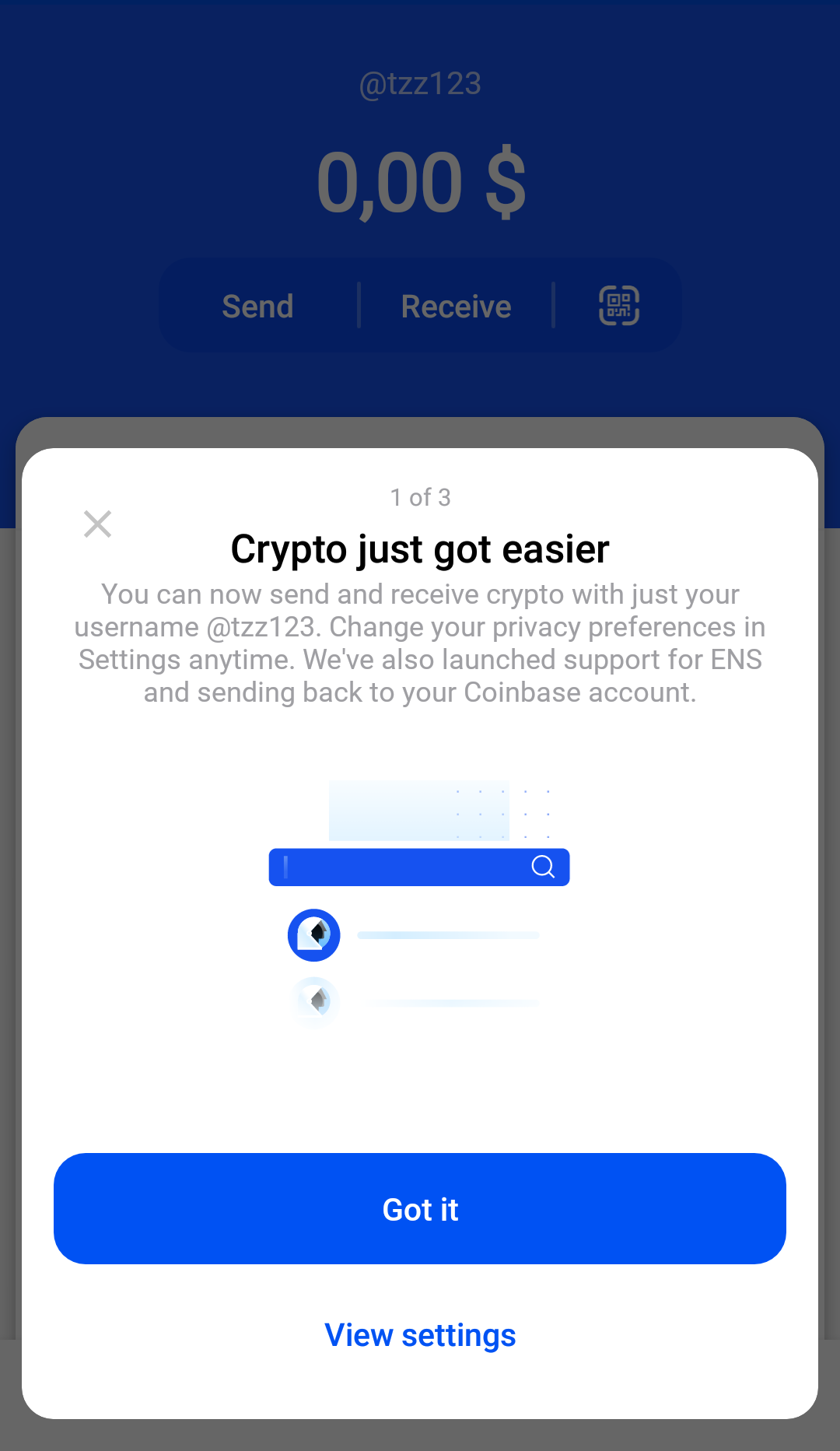Screen dimensions: 840x1451
Task: Open the QR code scanner
Action: pos(619,305)
